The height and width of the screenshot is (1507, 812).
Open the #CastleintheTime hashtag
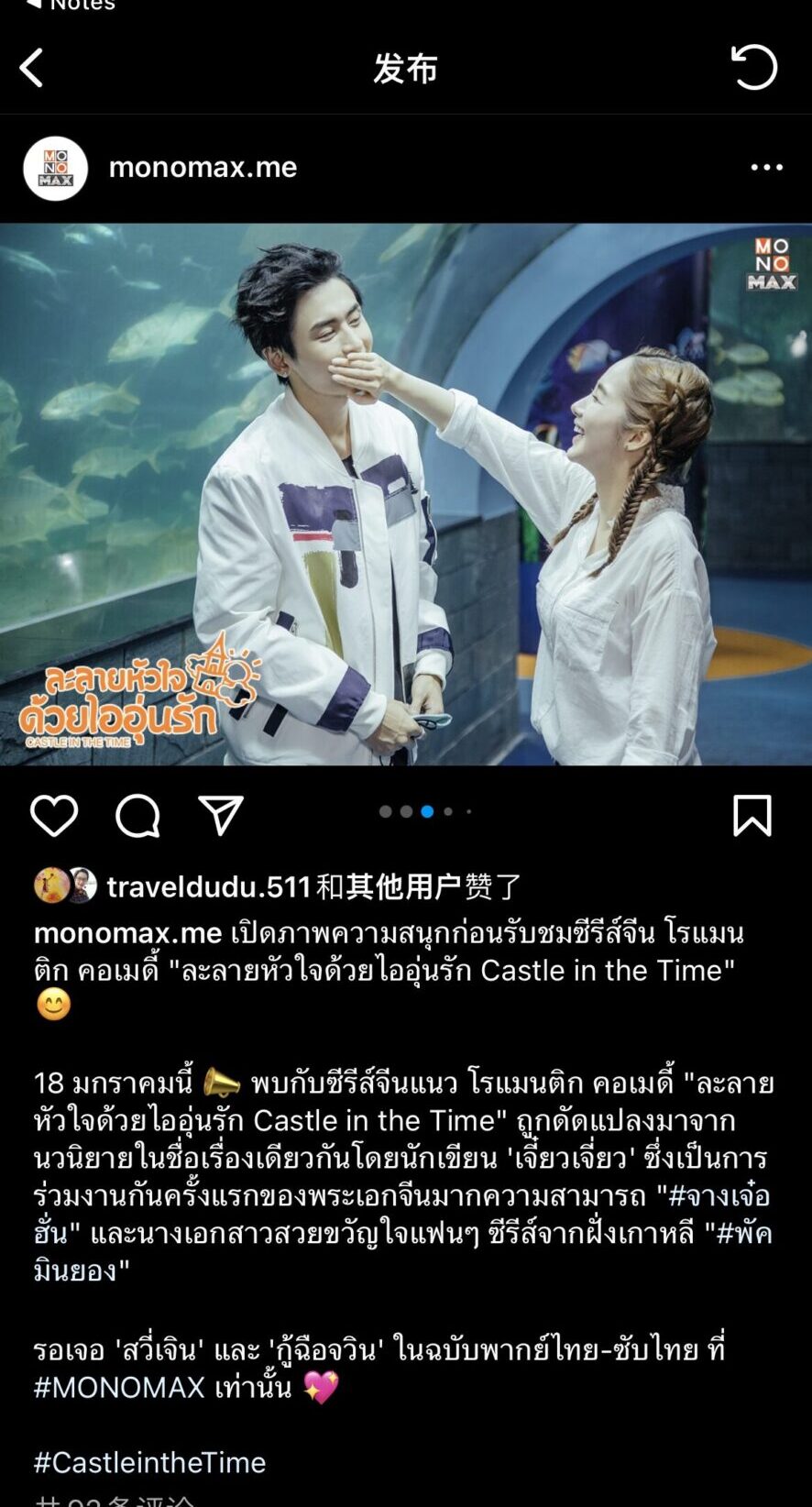coord(149,1462)
